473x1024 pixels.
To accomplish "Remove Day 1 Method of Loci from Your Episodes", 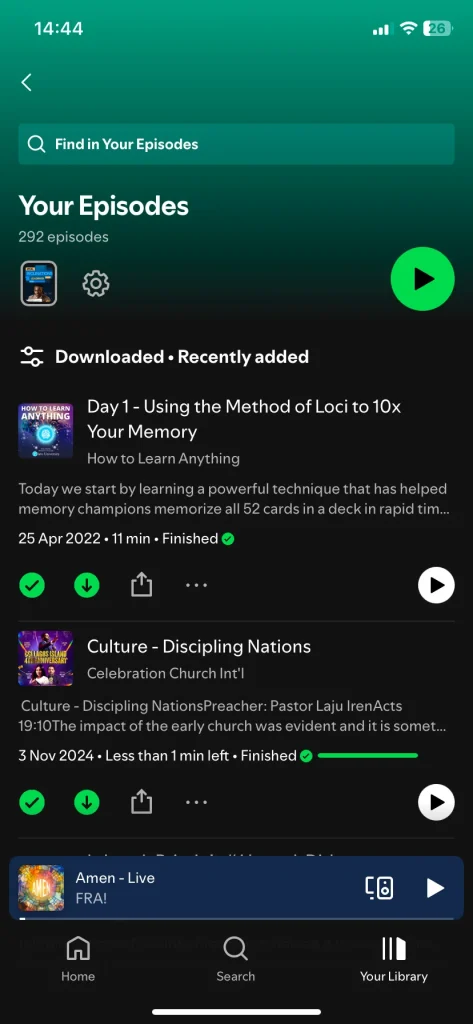I will [x=32, y=585].
